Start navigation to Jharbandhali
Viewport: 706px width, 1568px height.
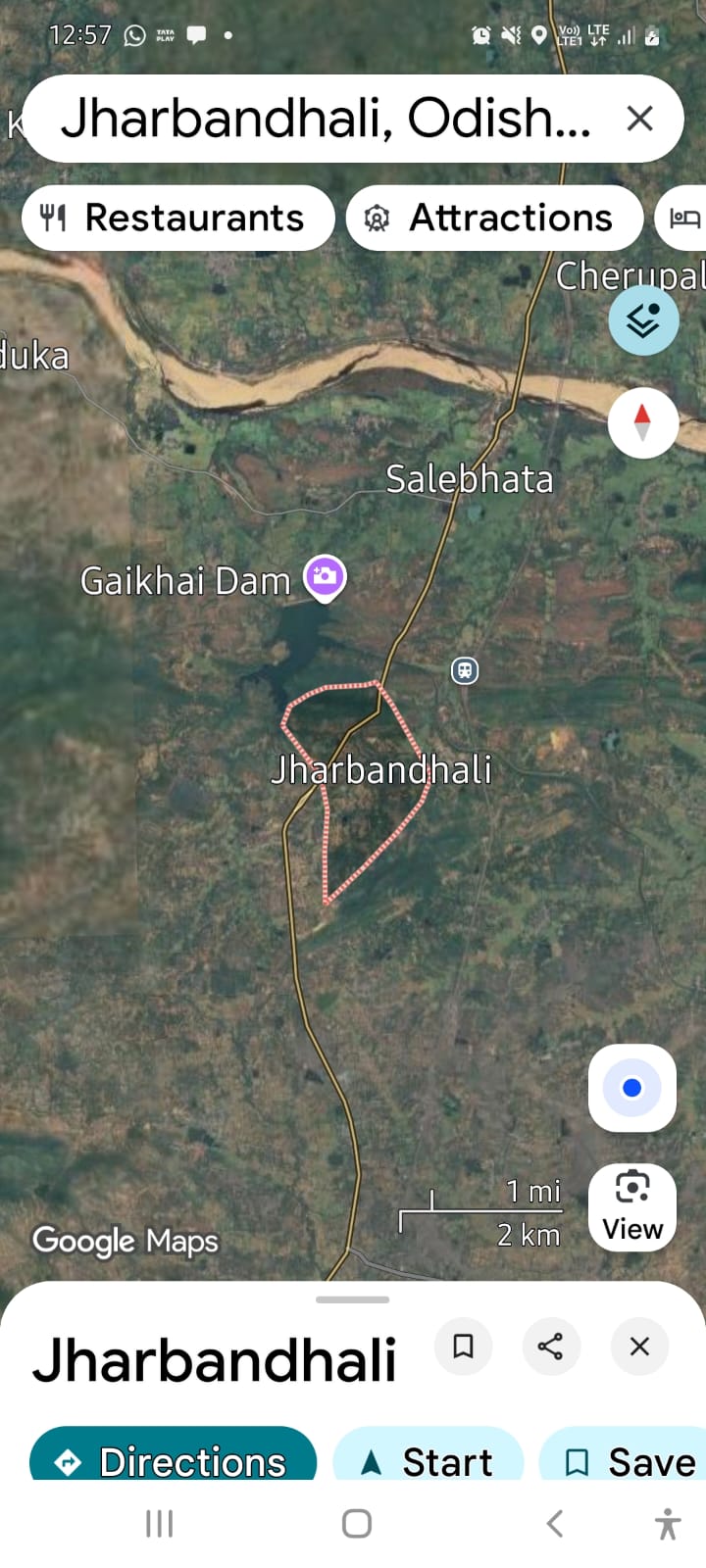pos(428,1460)
